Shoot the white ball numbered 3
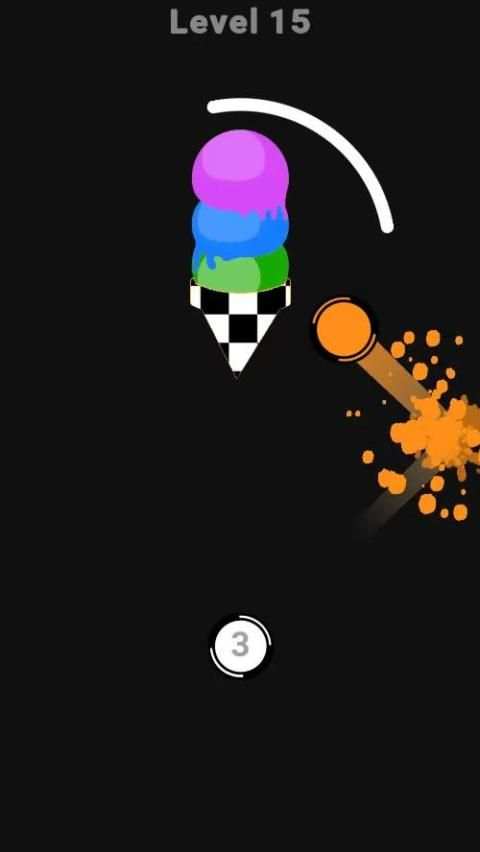This screenshot has width=480, height=852. click(x=240, y=646)
